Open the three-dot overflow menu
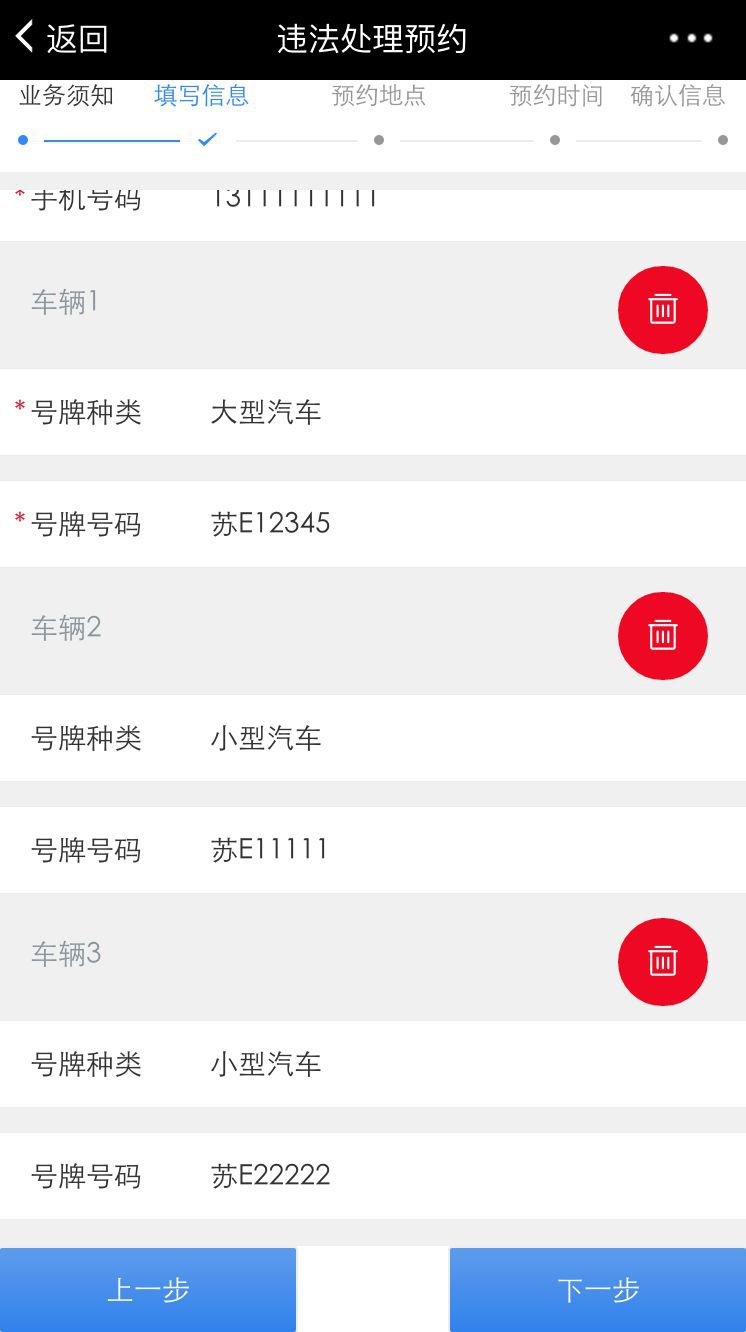This screenshot has height=1332, width=746. click(690, 39)
